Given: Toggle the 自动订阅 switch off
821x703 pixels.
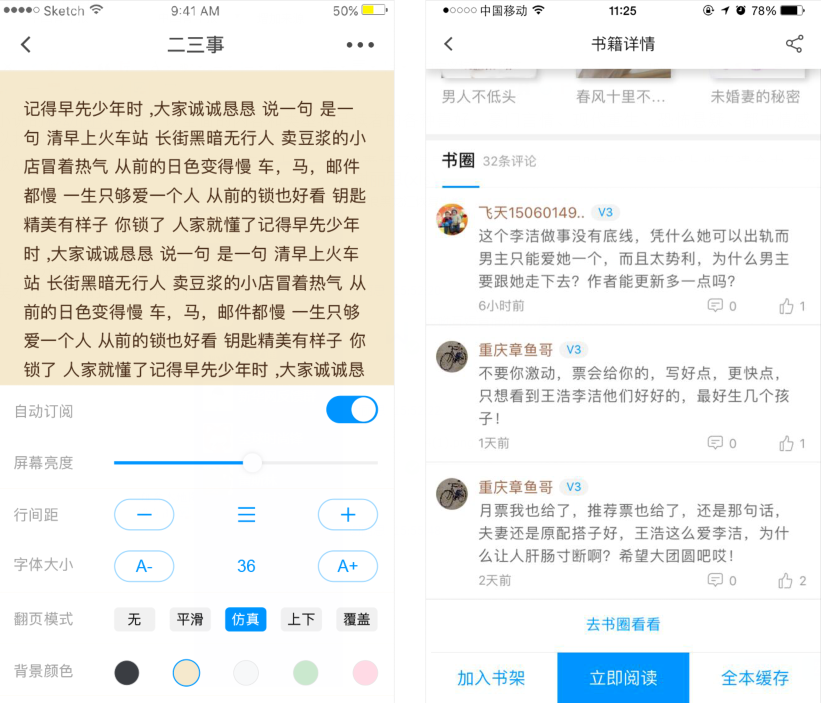Looking at the screenshot, I should coord(352,410).
